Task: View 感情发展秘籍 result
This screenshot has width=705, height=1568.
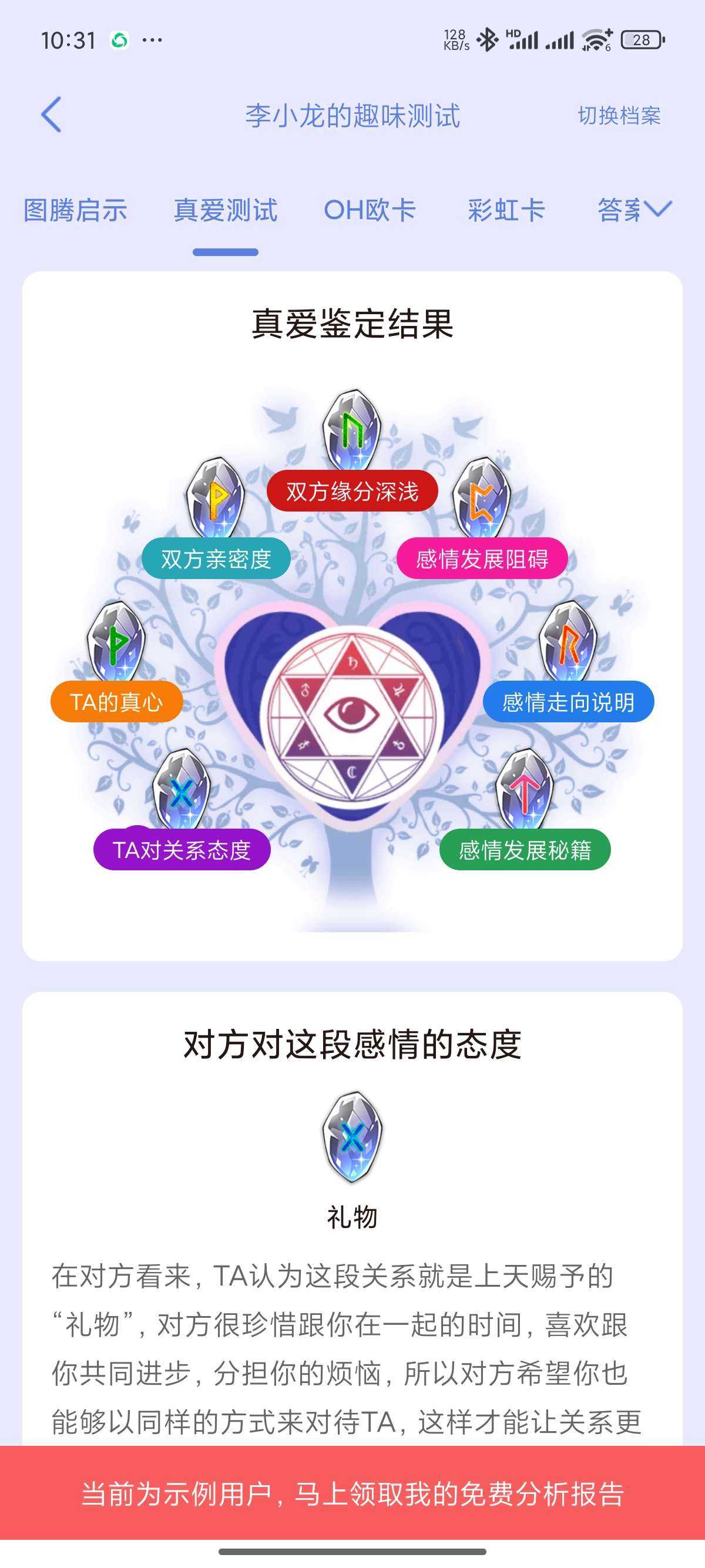Action: [524, 849]
